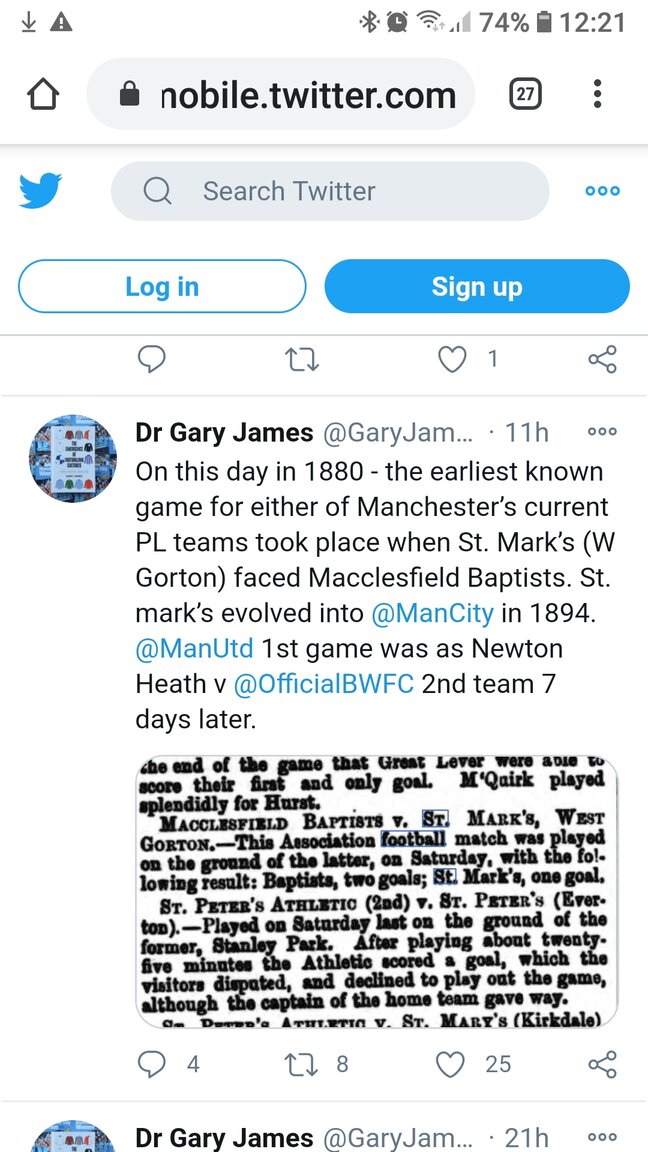Tap the Twitter bird logo

(x=41, y=190)
